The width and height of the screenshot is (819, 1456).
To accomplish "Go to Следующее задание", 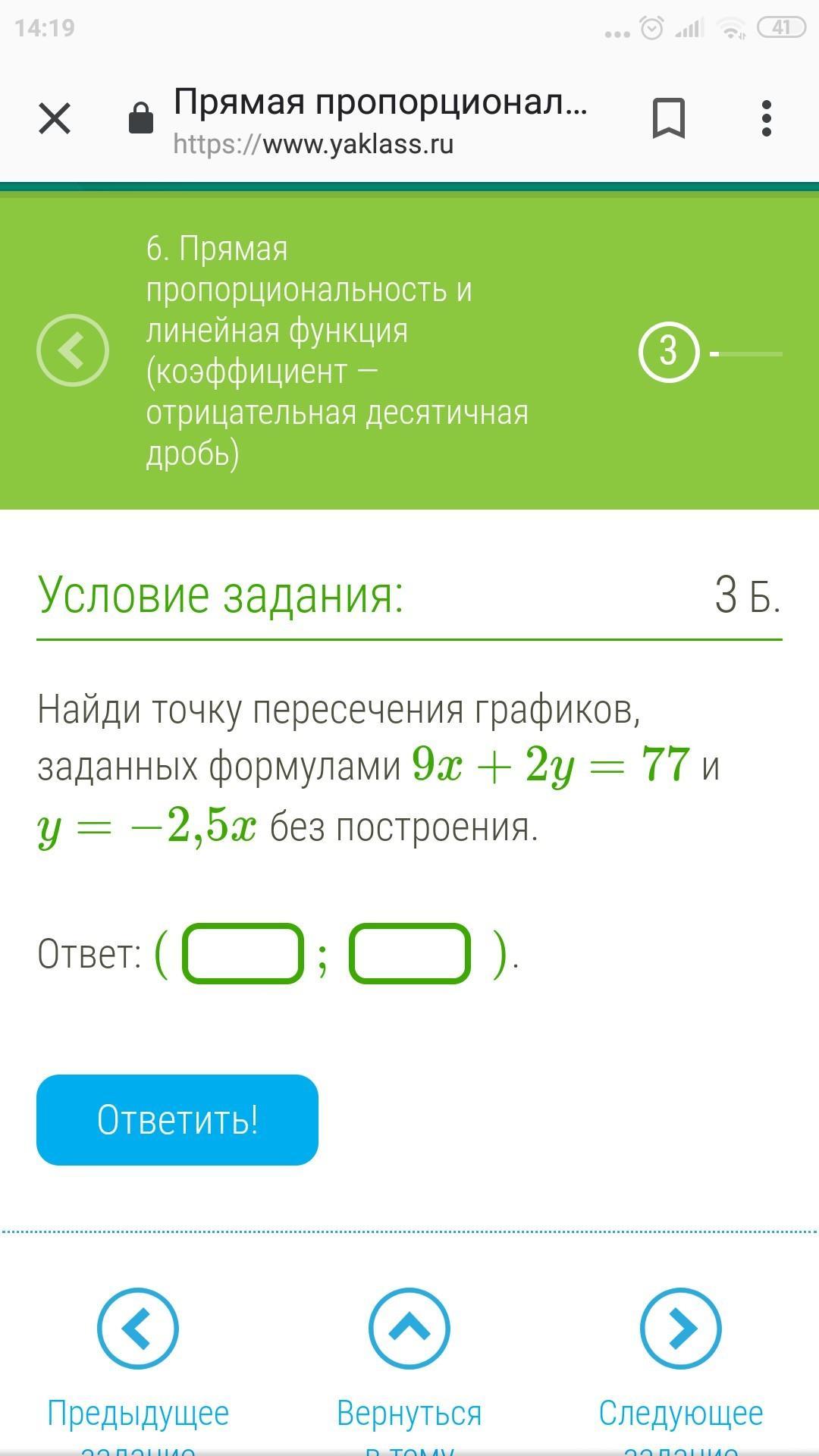I will [x=680, y=1329].
